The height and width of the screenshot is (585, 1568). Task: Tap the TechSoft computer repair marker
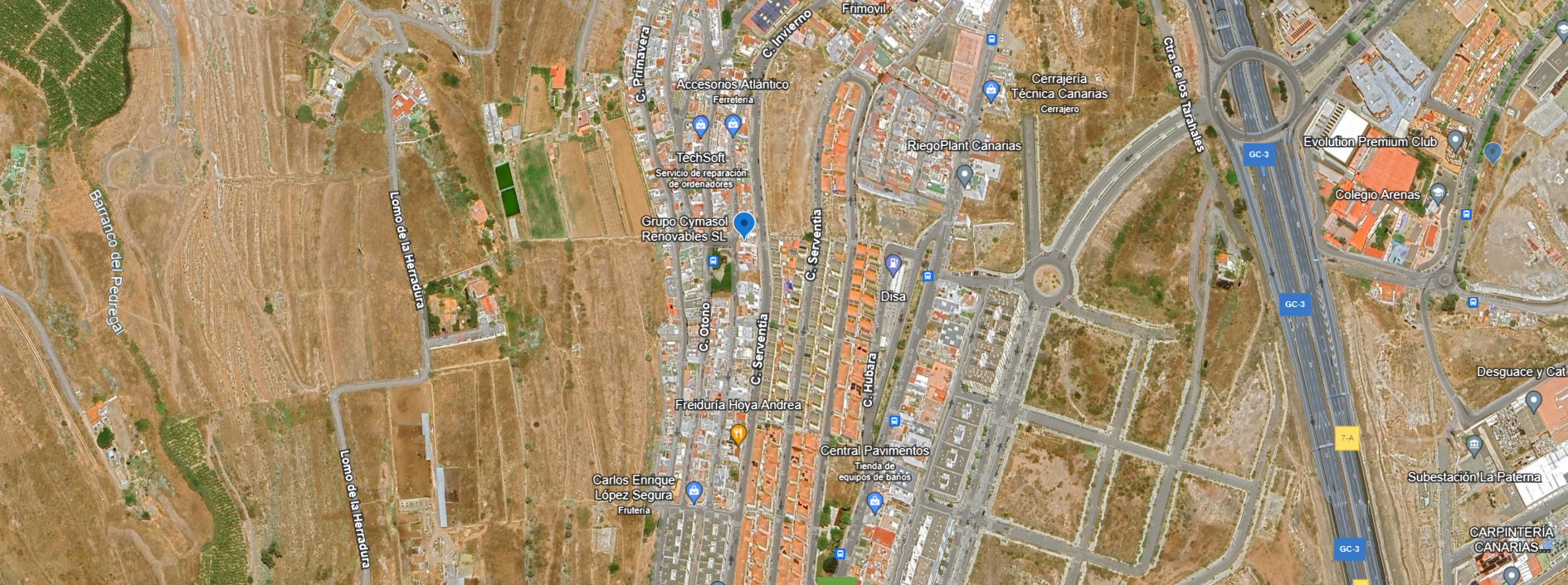point(700,126)
